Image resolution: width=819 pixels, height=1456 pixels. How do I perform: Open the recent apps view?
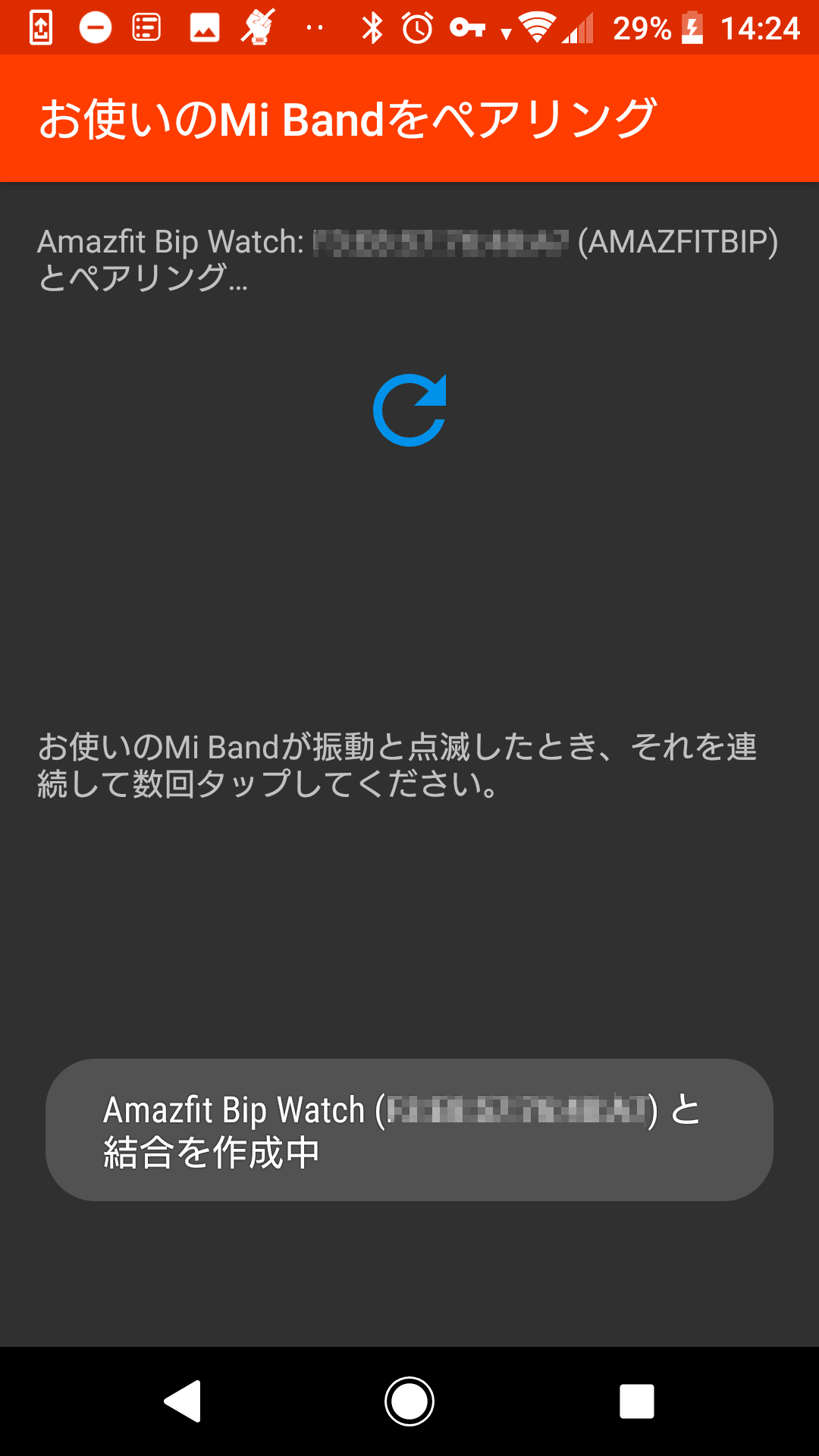636,1401
